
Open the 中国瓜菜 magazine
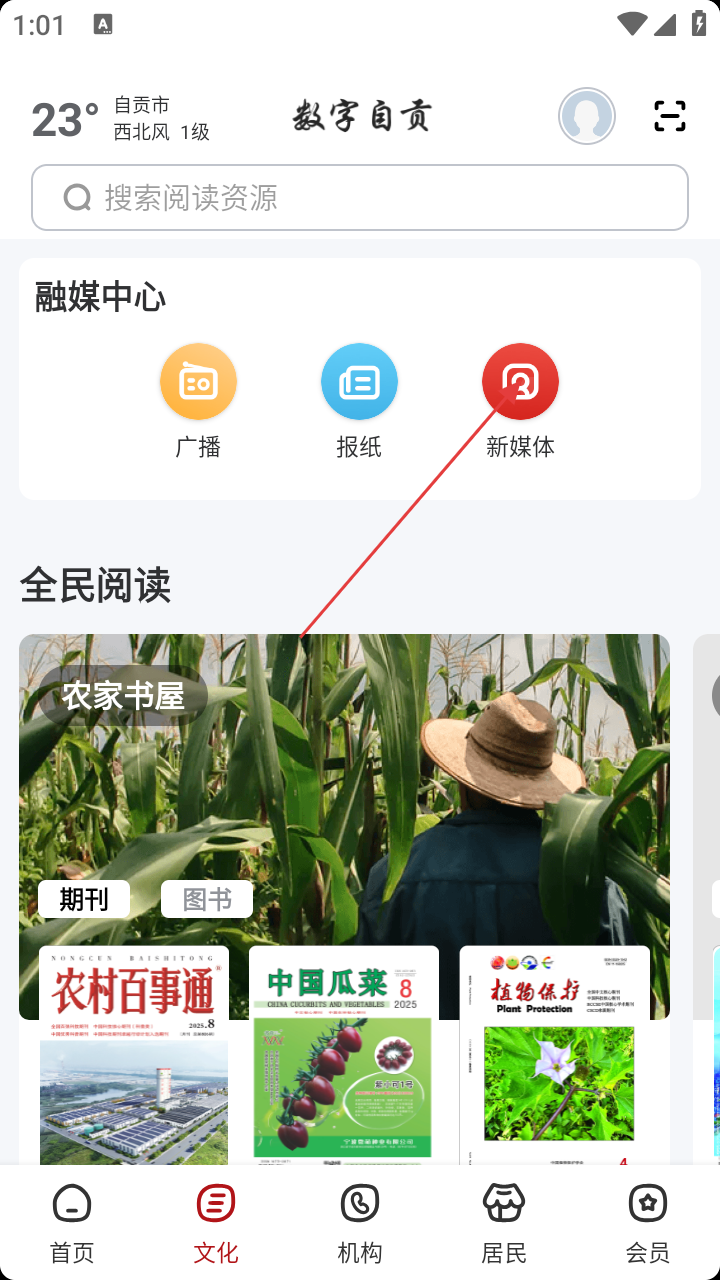[x=344, y=1055]
